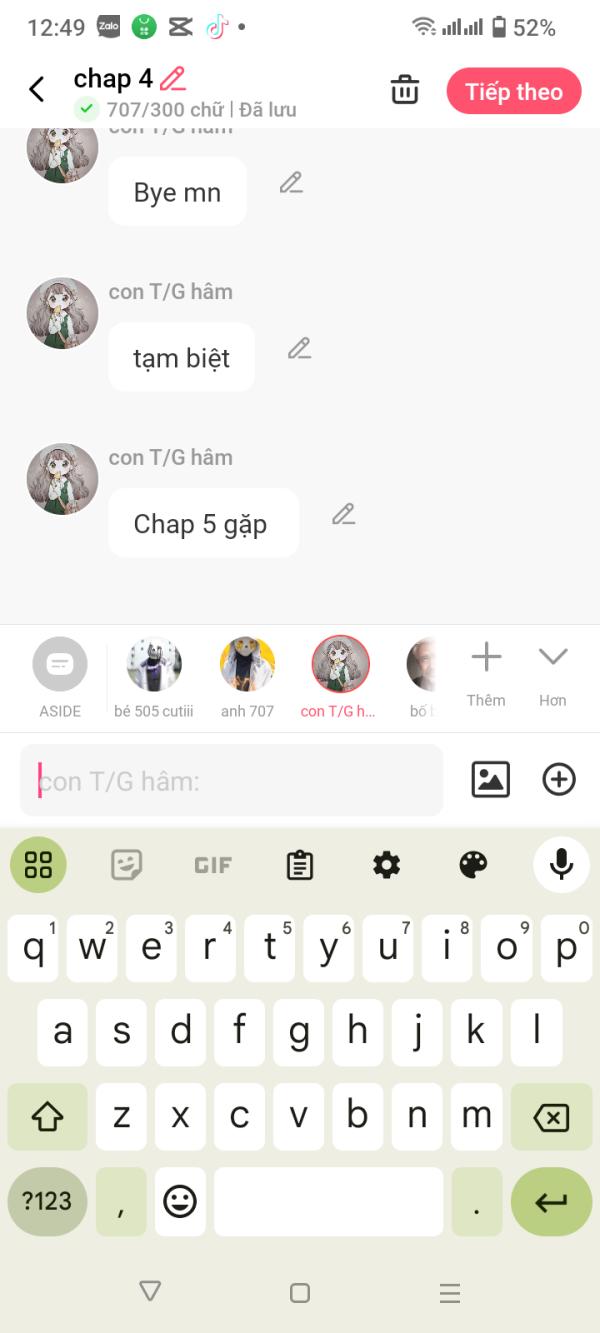Image resolution: width=600 pixels, height=1333 pixels.
Task: Continue with the Tiếp theo button
Action: tap(514, 91)
